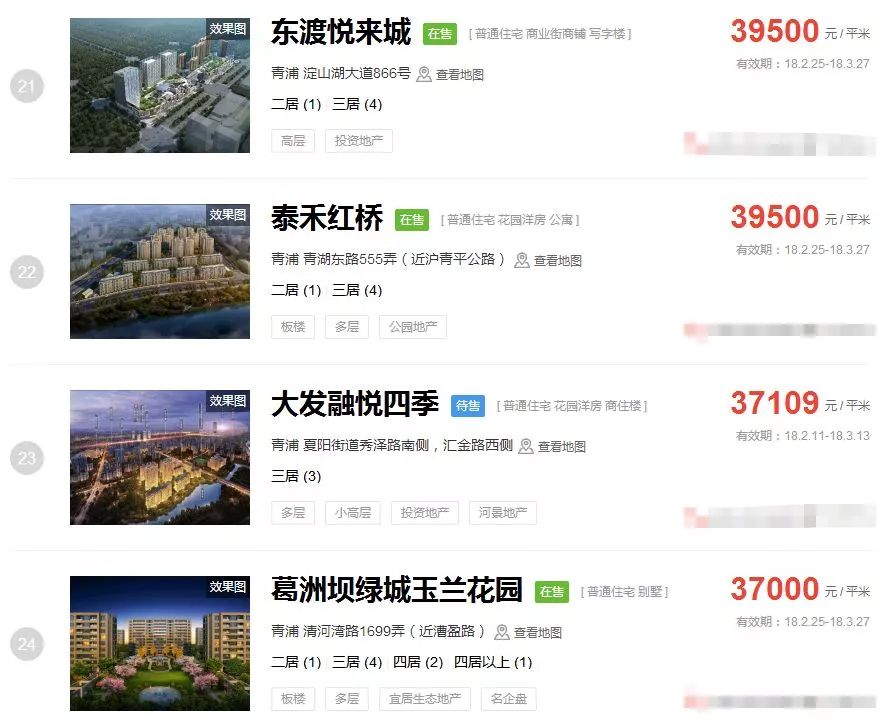Viewport: 886px width, 724px height.
Task: Open the 大发融悦四季 listing title
Action: (x=354, y=405)
